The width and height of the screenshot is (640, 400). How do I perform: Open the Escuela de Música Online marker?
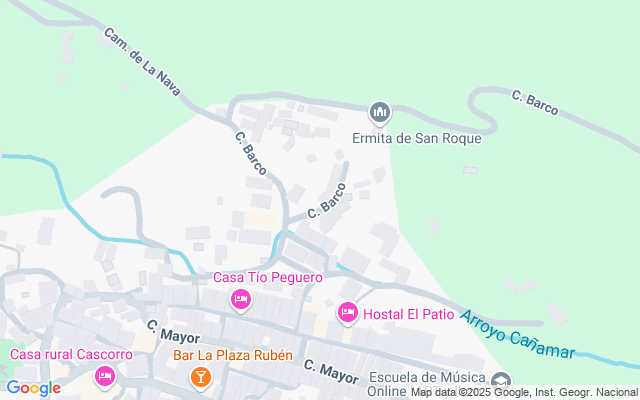(x=500, y=381)
